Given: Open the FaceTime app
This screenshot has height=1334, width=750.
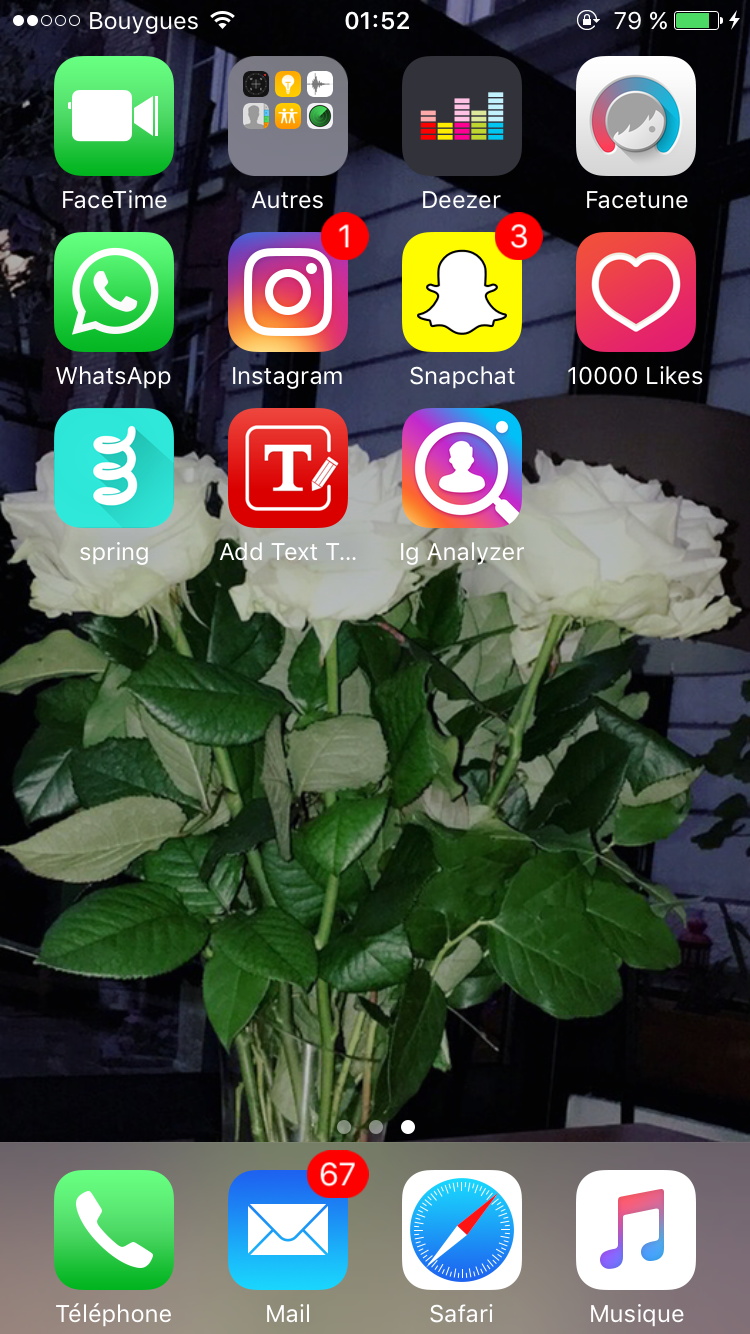Looking at the screenshot, I should 114,116.
